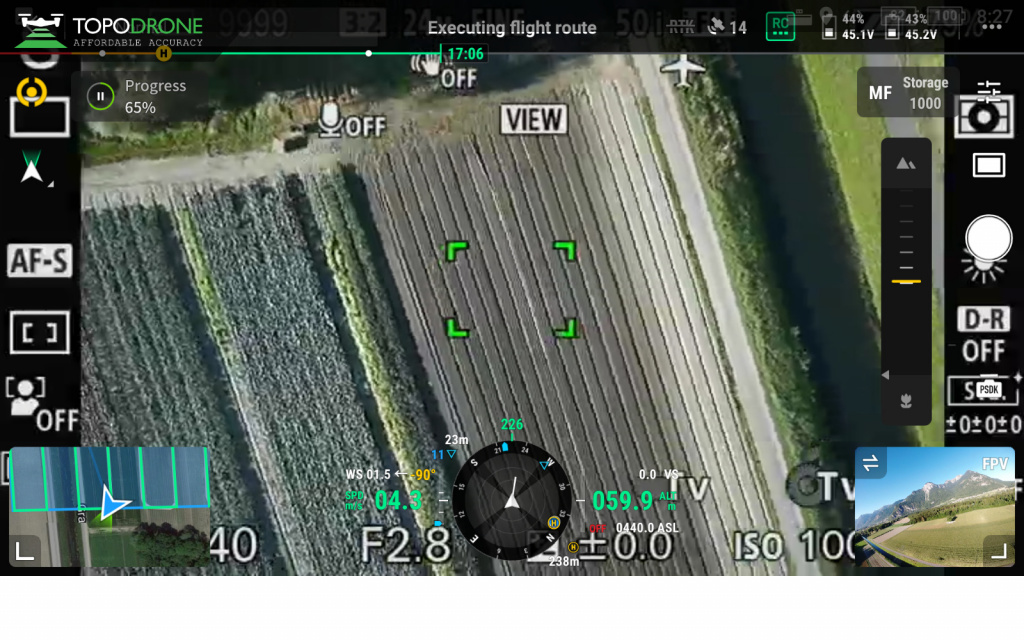
Task: Expand the FPV camera preview
Action: point(998,548)
